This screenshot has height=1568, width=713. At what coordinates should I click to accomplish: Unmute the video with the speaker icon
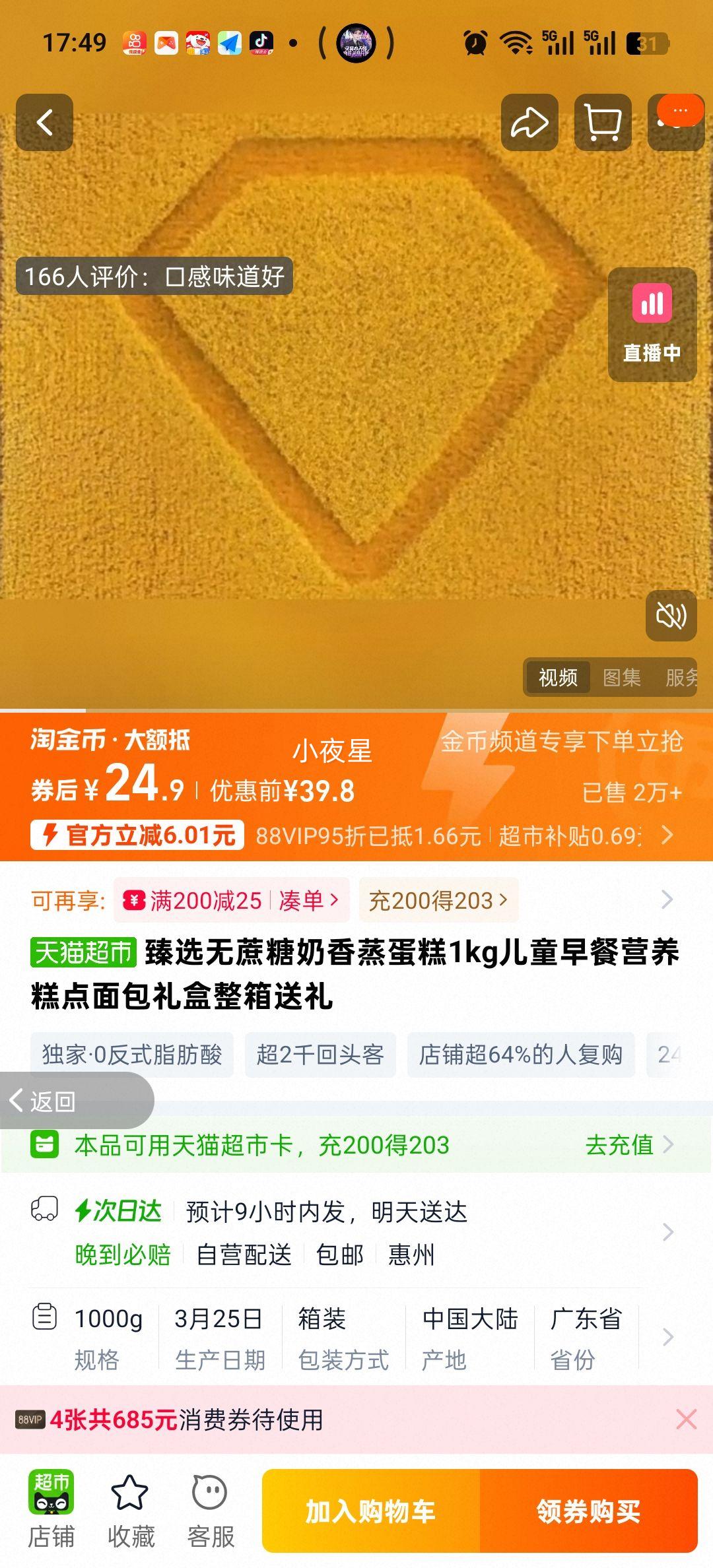tap(671, 615)
